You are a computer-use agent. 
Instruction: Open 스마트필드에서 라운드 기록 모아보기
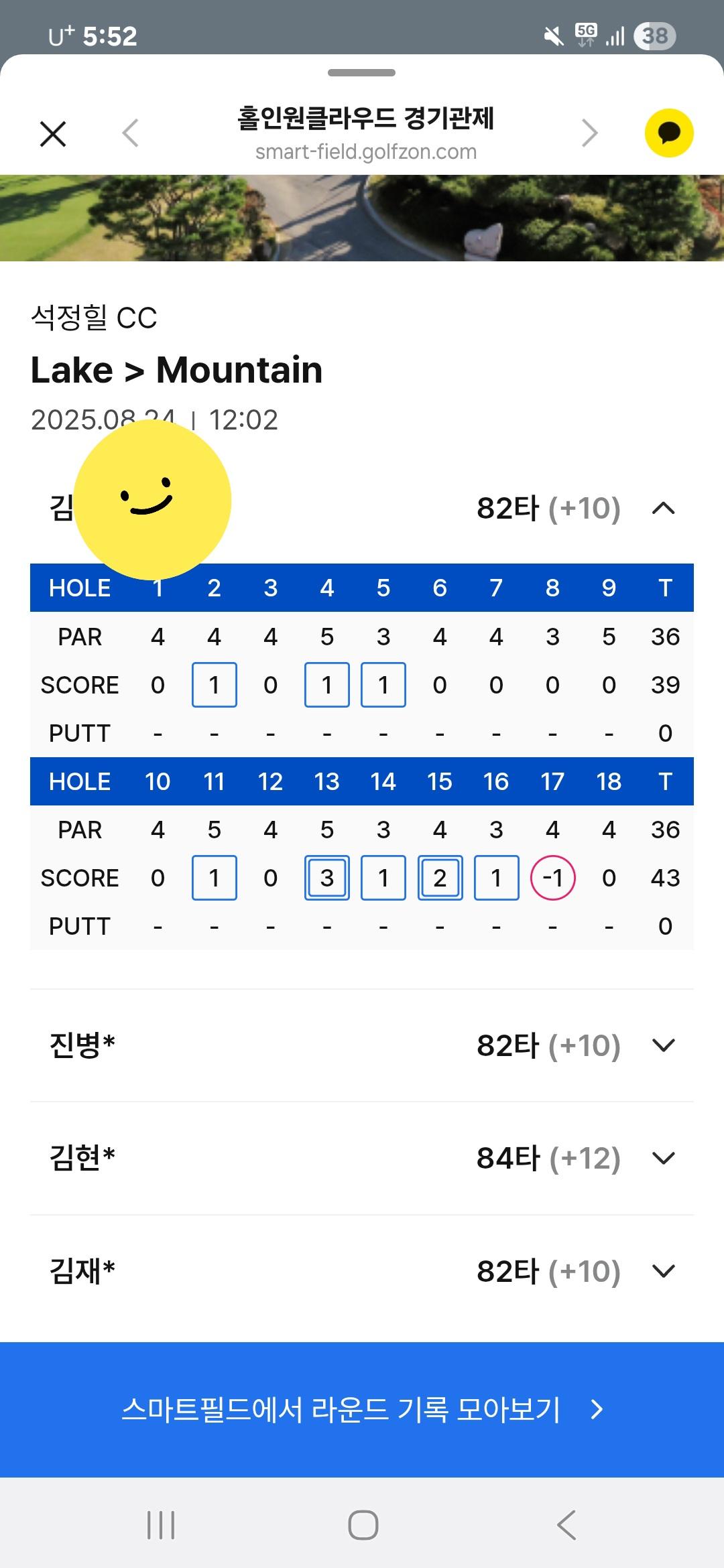(x=362, y=1409)
